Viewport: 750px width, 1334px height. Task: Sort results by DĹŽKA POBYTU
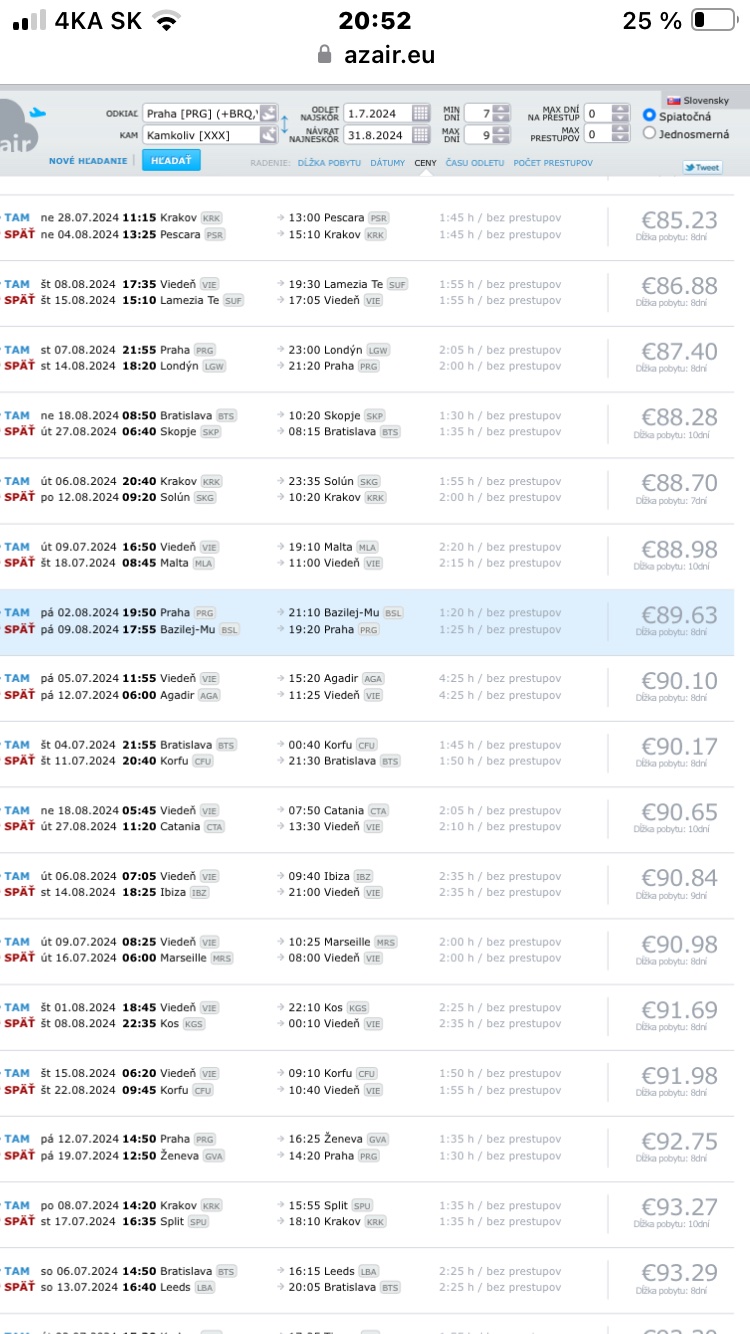pos(329,162)
